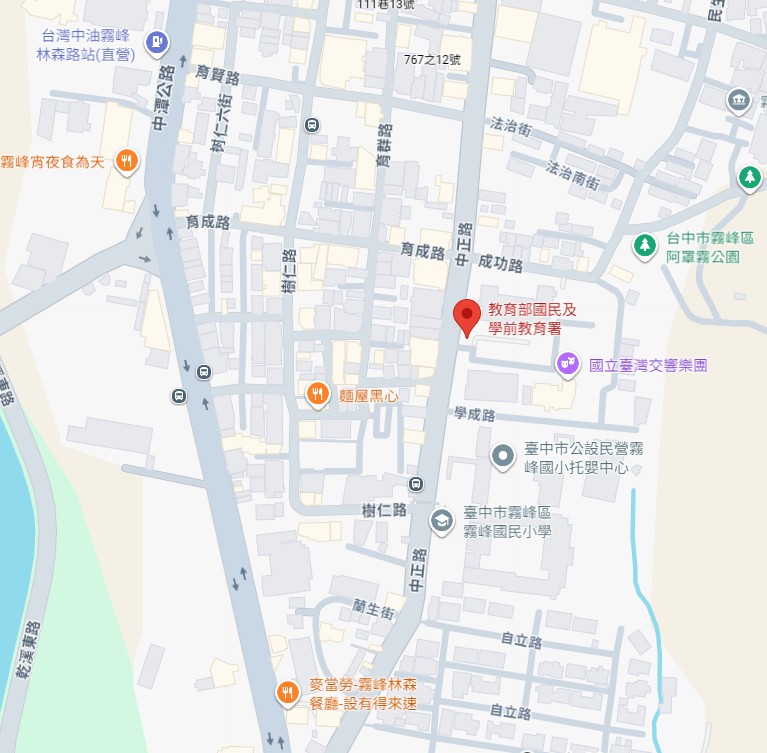The image size is (767, 753).
Task: Open the 國立臺灣交響樂團 marker
Action: tap(568, 365)
